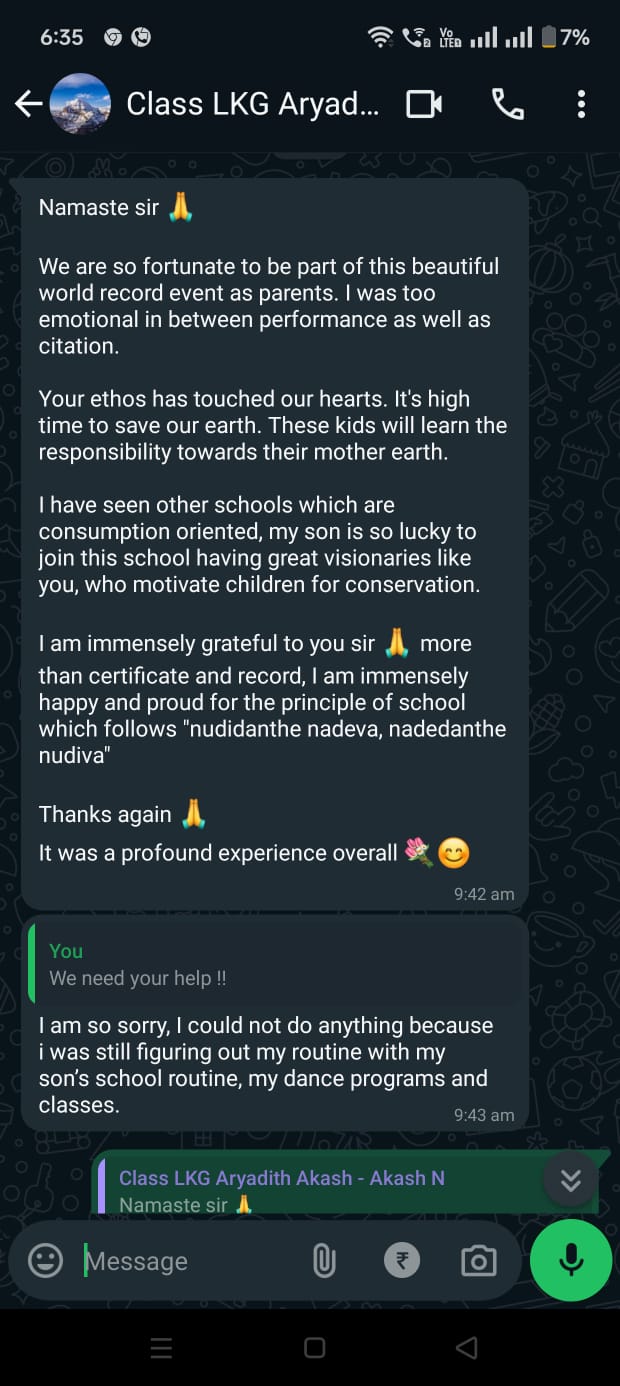Start a group video call
The image size is (620, 1386).
pos(424,104)
